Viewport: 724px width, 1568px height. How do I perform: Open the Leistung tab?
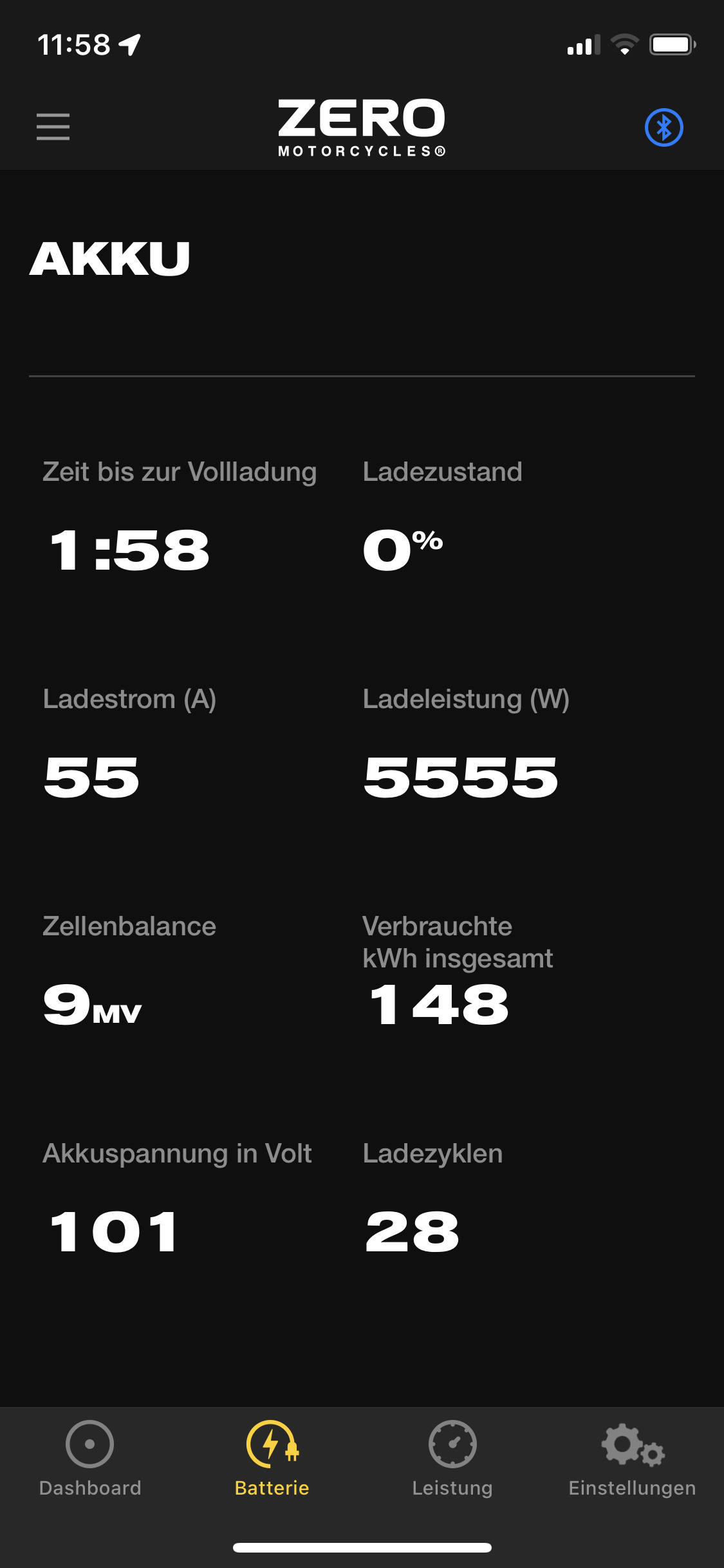452,1459
